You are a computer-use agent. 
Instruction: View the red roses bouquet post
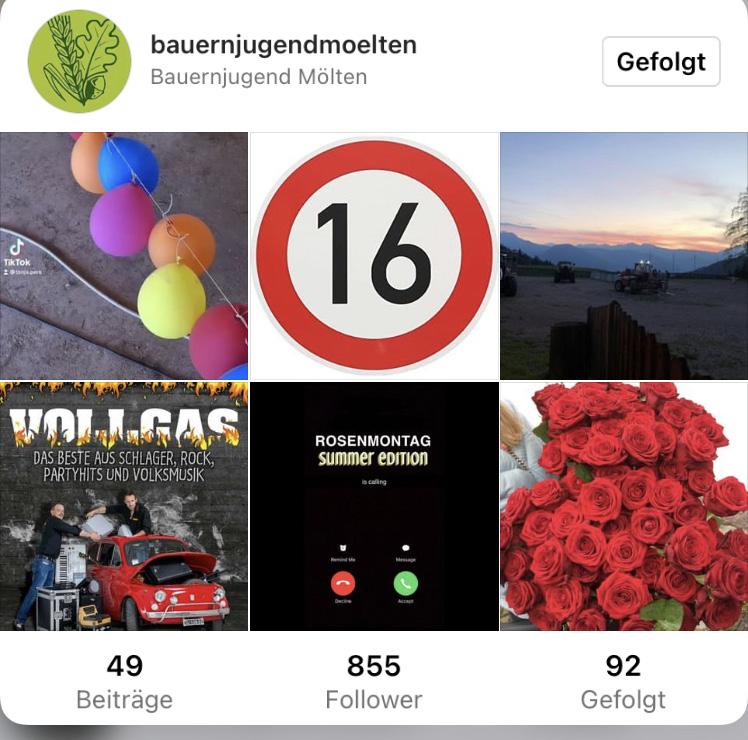[x=624, y=506]
